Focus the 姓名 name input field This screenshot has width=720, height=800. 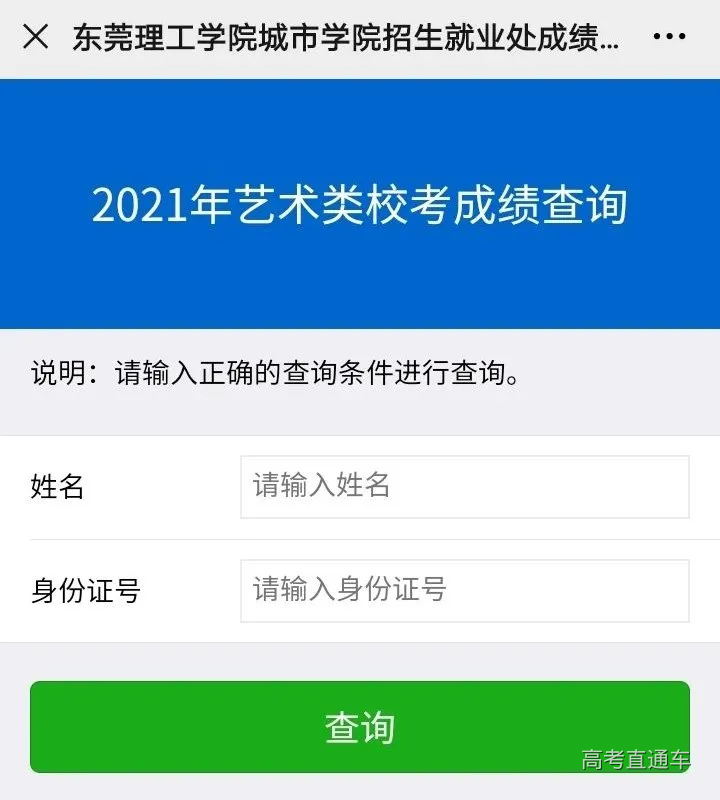(463, 487)
